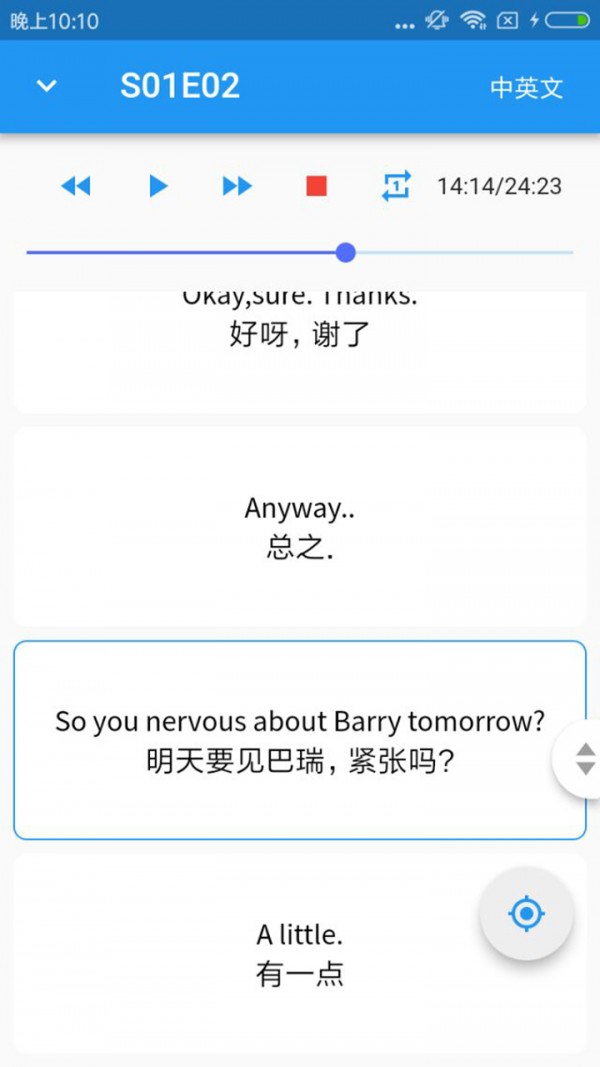Select the 'Anyway..' subtitle card
The image size is (600, 1067).
coord(299,527)
